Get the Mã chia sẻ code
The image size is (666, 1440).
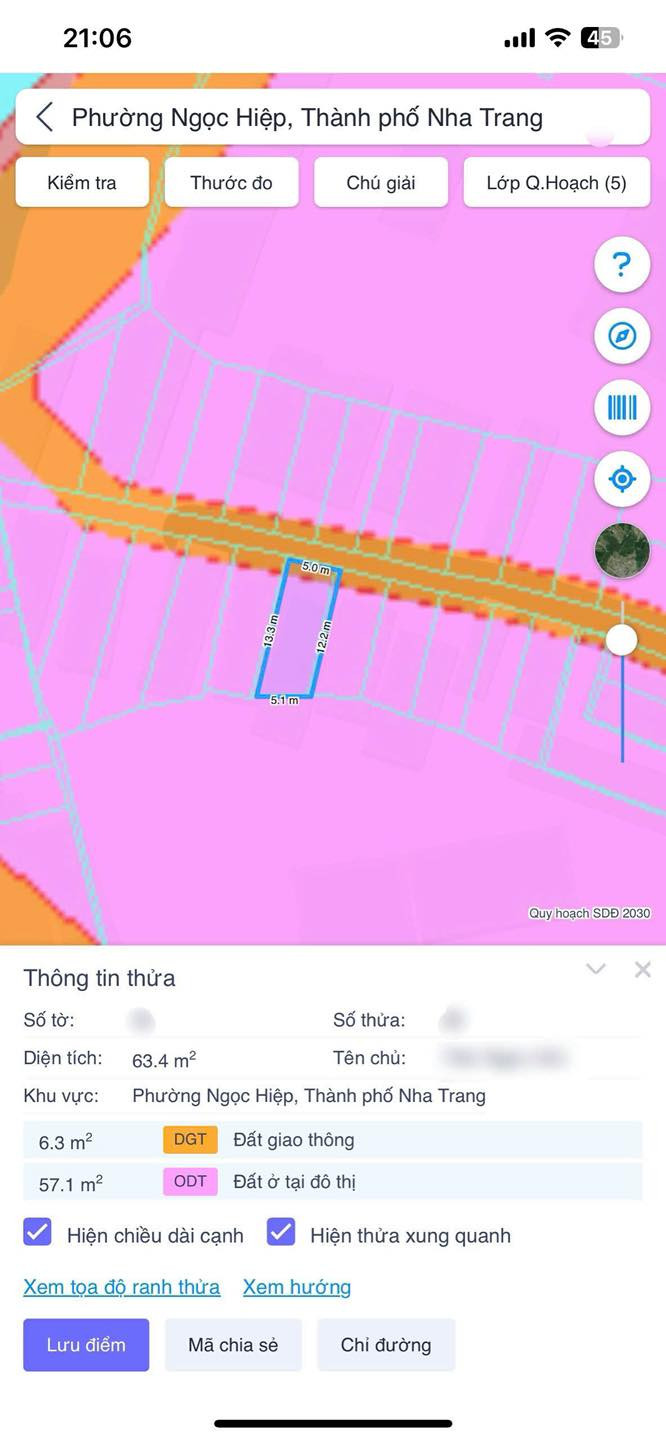(233, 1345)
